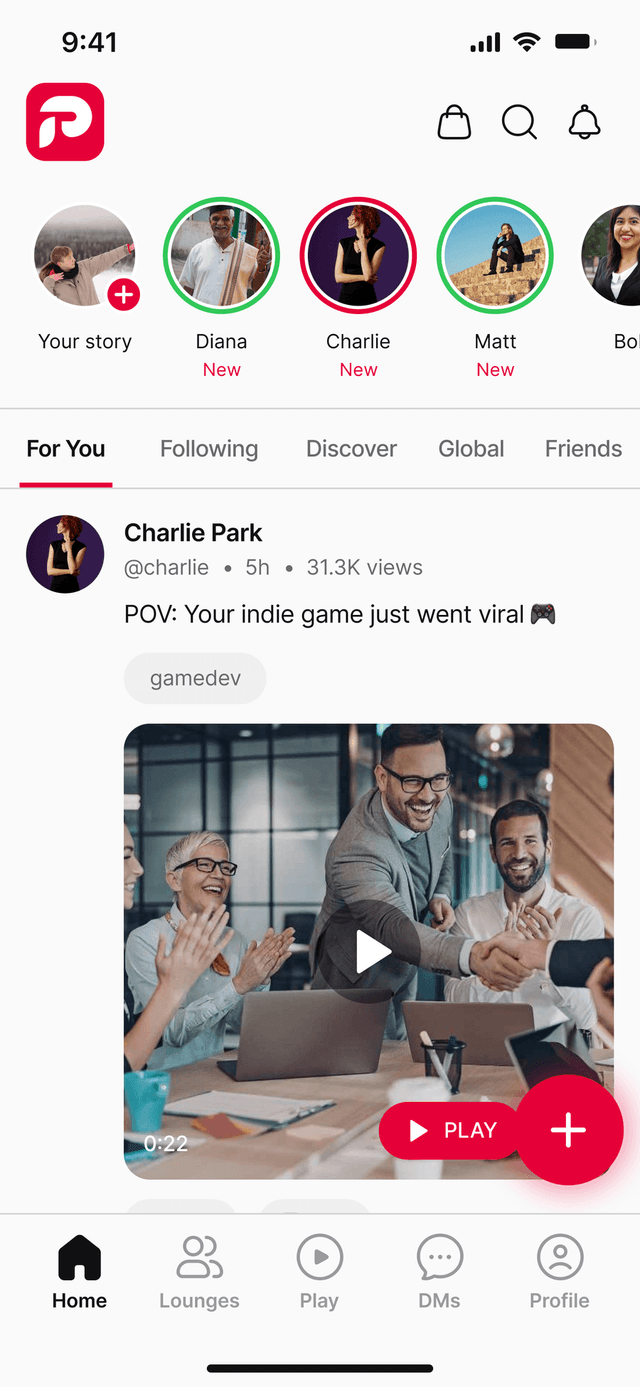The width and height of the screenshot is (640, 1387).
Task: Open the shopping bag icon
Action: pyautogui.click(x=454, y=123)
